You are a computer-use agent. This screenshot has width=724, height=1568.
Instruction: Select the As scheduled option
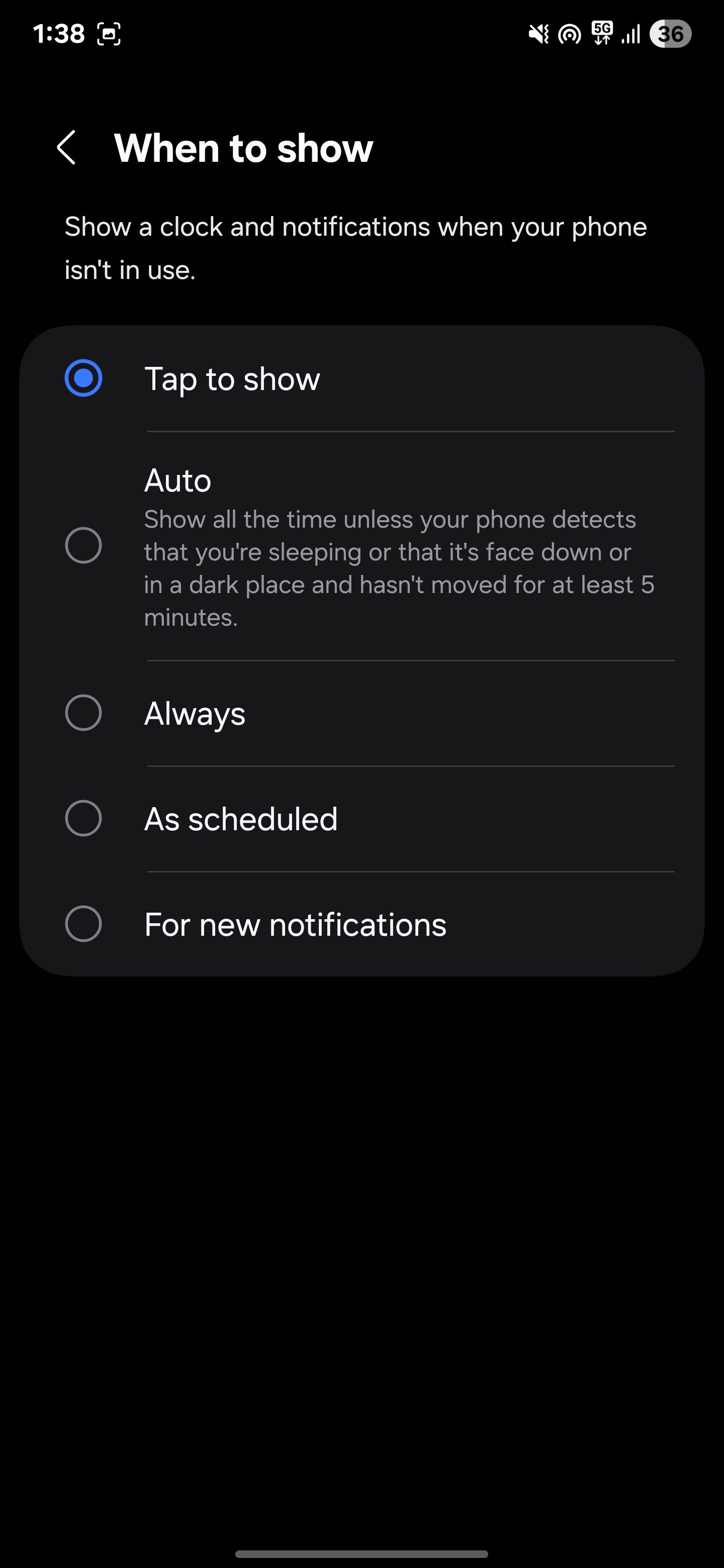tap(84, 819)
